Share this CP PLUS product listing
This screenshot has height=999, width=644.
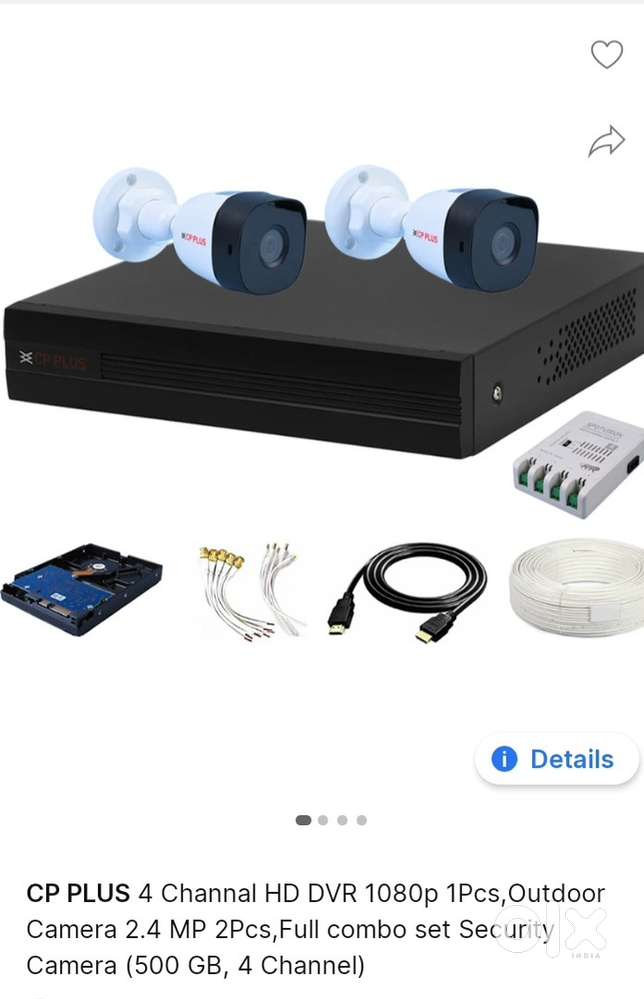606,142
